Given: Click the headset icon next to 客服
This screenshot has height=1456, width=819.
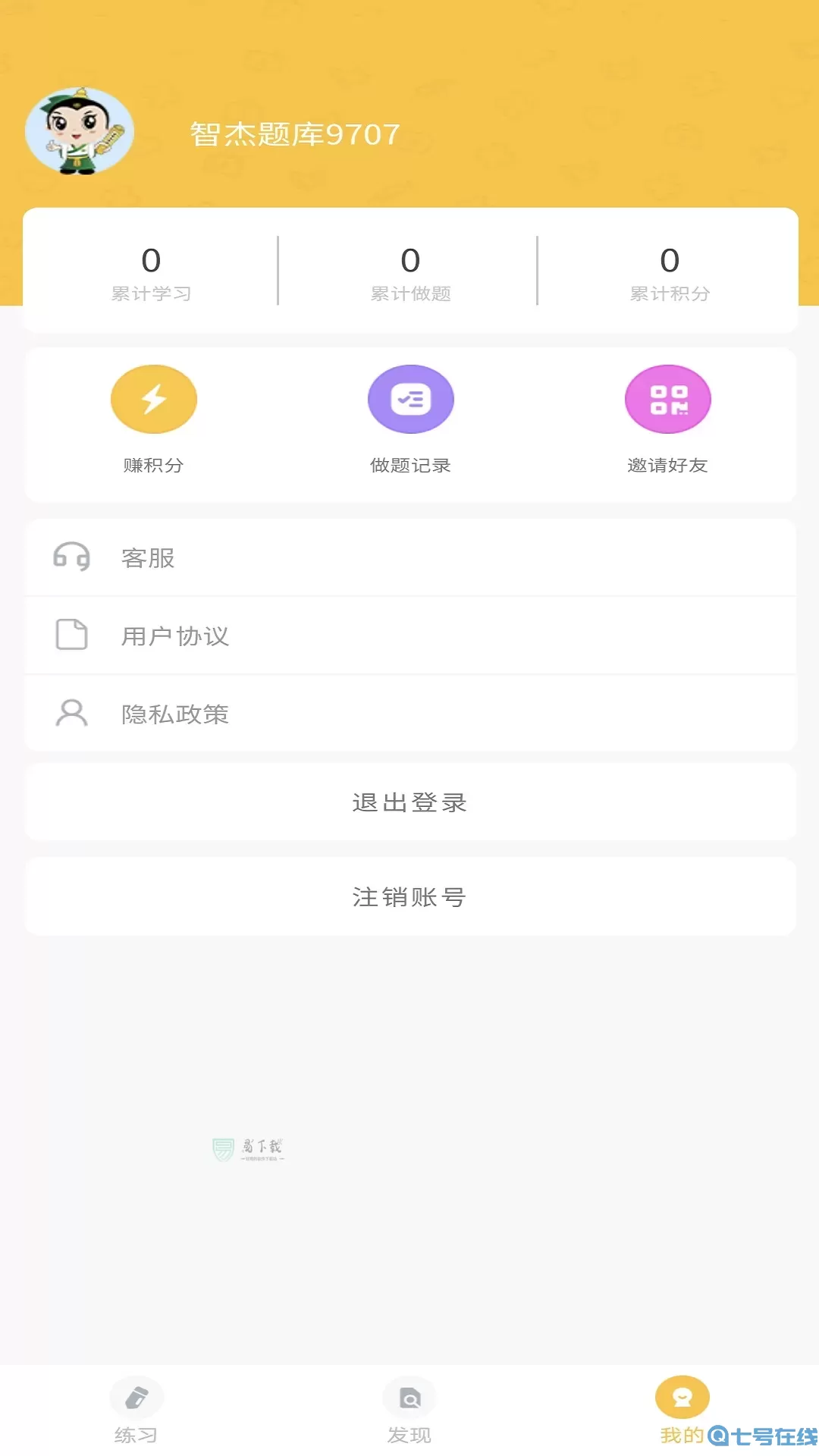Looking at the screenshot, I should click(x=71, y=558).
